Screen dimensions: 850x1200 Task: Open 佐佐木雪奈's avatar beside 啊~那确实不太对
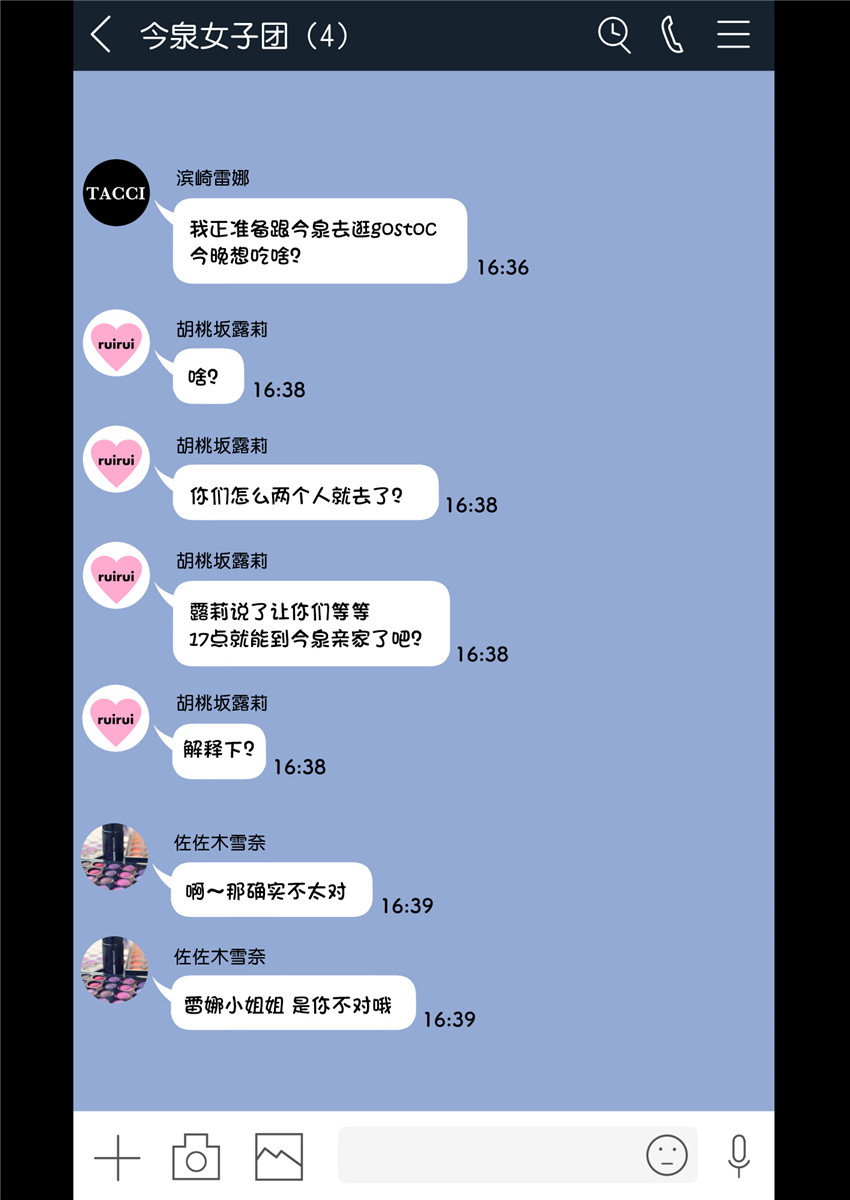click(x=114, y=857)
